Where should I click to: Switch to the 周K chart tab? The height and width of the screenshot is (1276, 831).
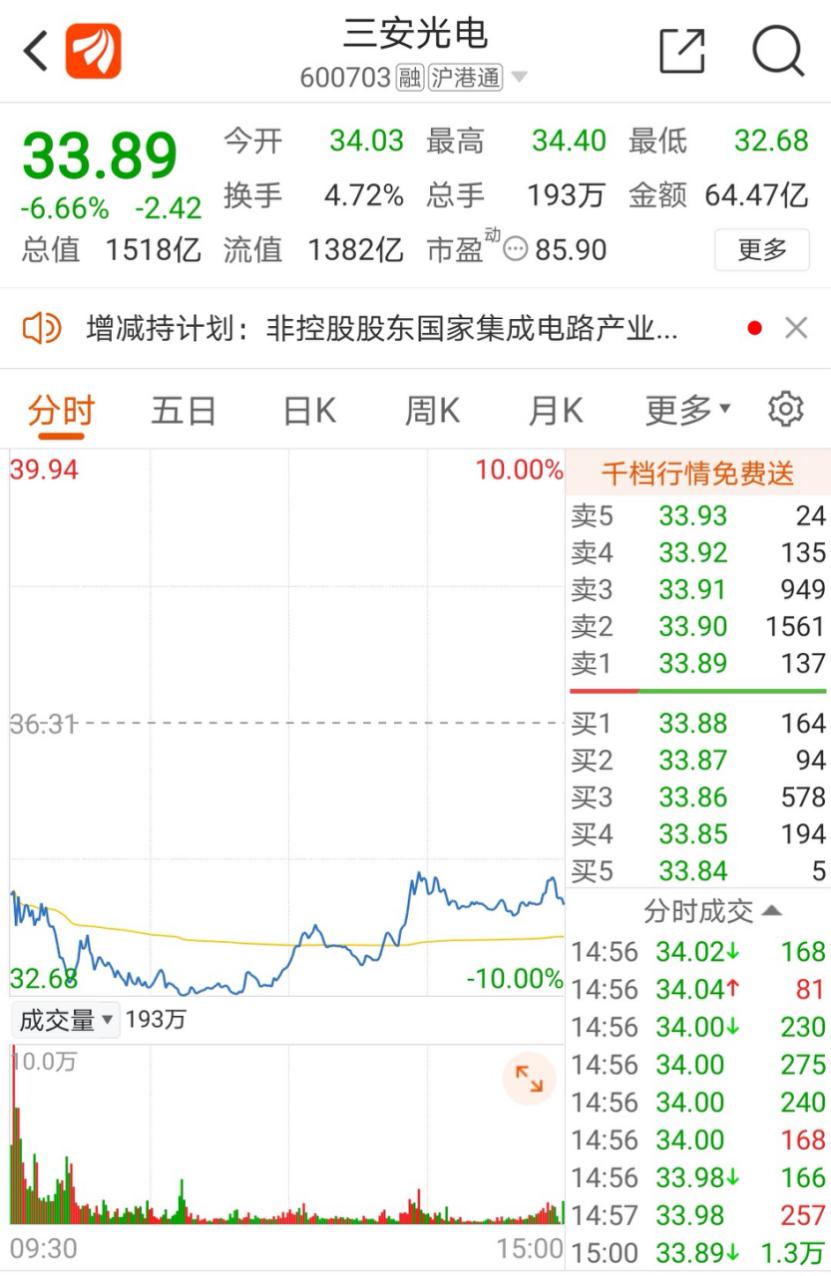click(x=432, y=410)
